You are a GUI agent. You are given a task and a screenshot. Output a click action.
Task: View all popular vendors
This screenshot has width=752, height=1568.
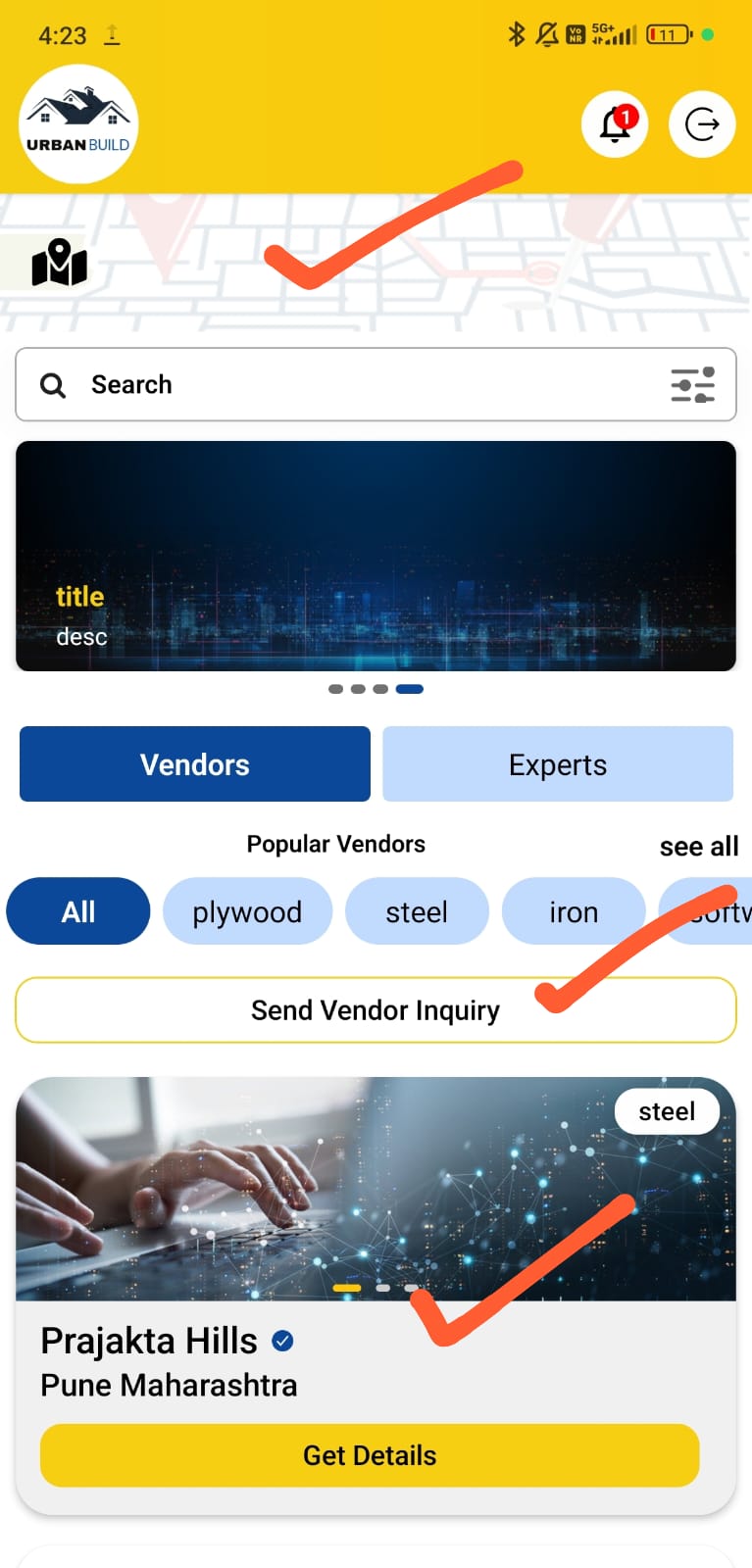point(698,846)
